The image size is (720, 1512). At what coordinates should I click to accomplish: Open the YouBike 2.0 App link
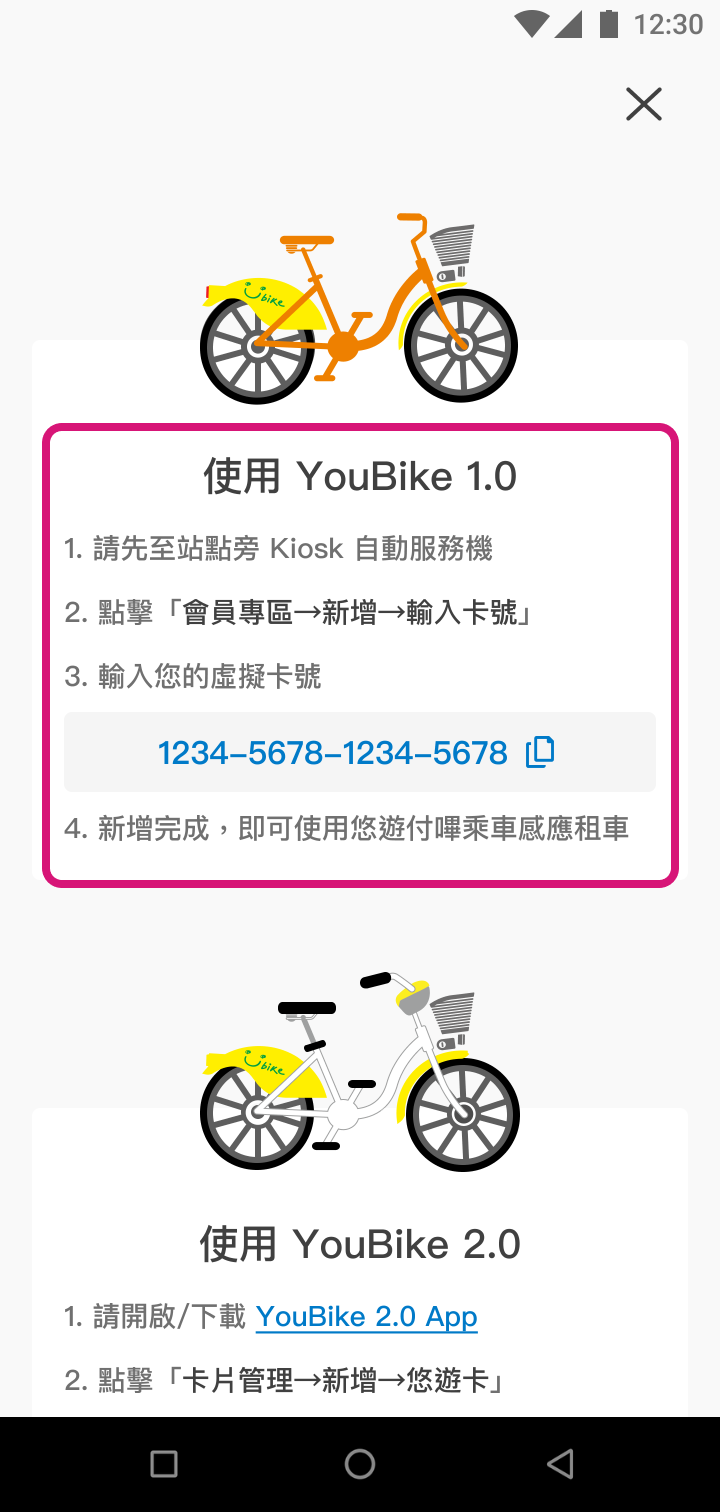click(x=366, y=1317)
